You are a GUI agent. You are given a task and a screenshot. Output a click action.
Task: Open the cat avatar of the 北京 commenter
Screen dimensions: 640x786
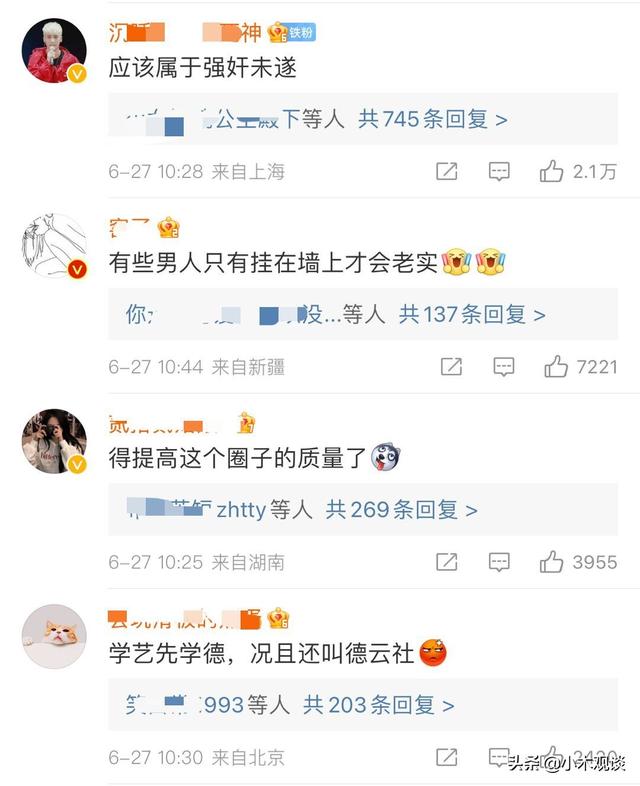click(x=54, y=637)
